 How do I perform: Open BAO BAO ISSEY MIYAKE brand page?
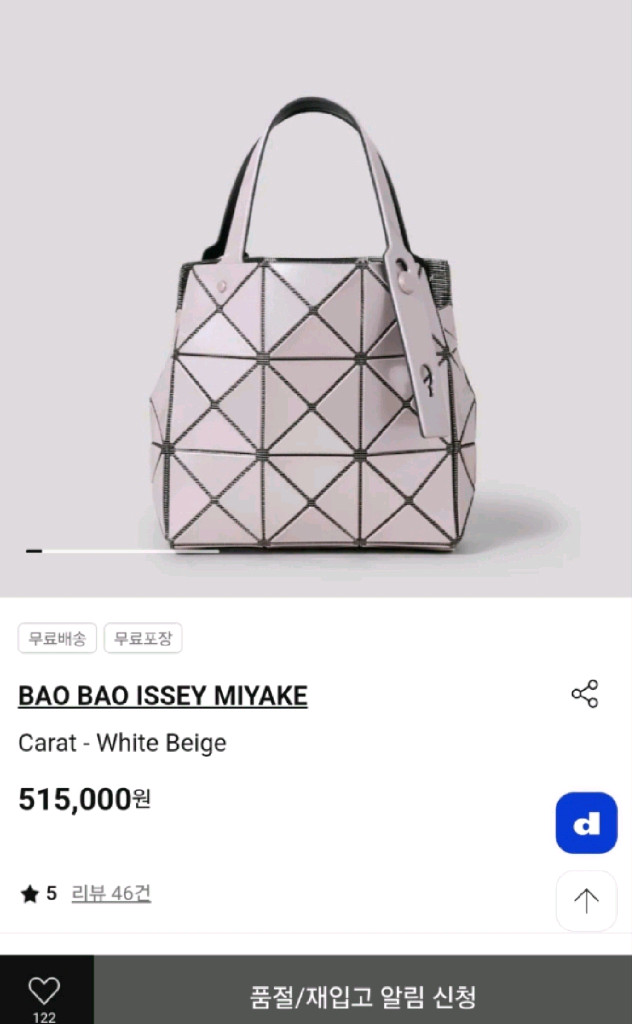(163, 696)
